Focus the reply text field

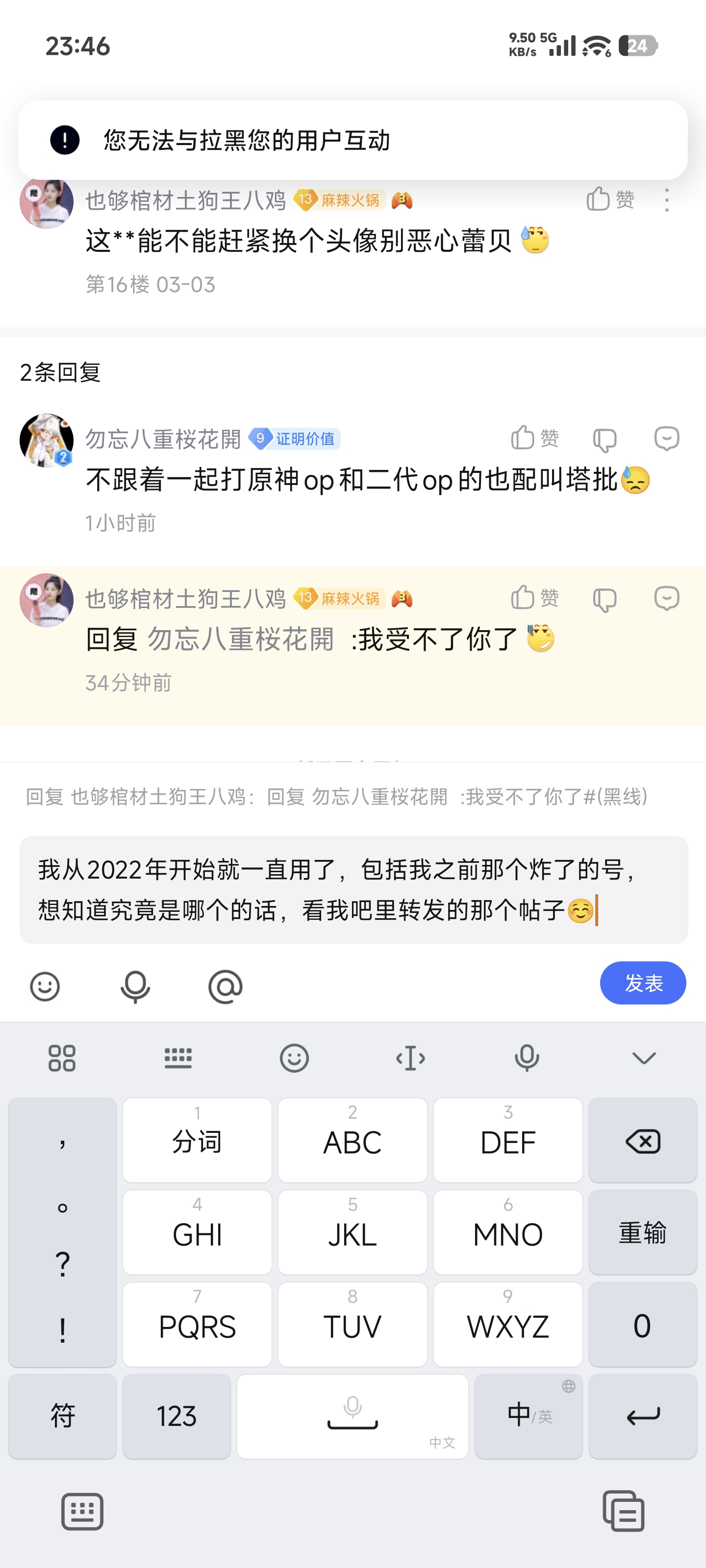pos(353,889)
